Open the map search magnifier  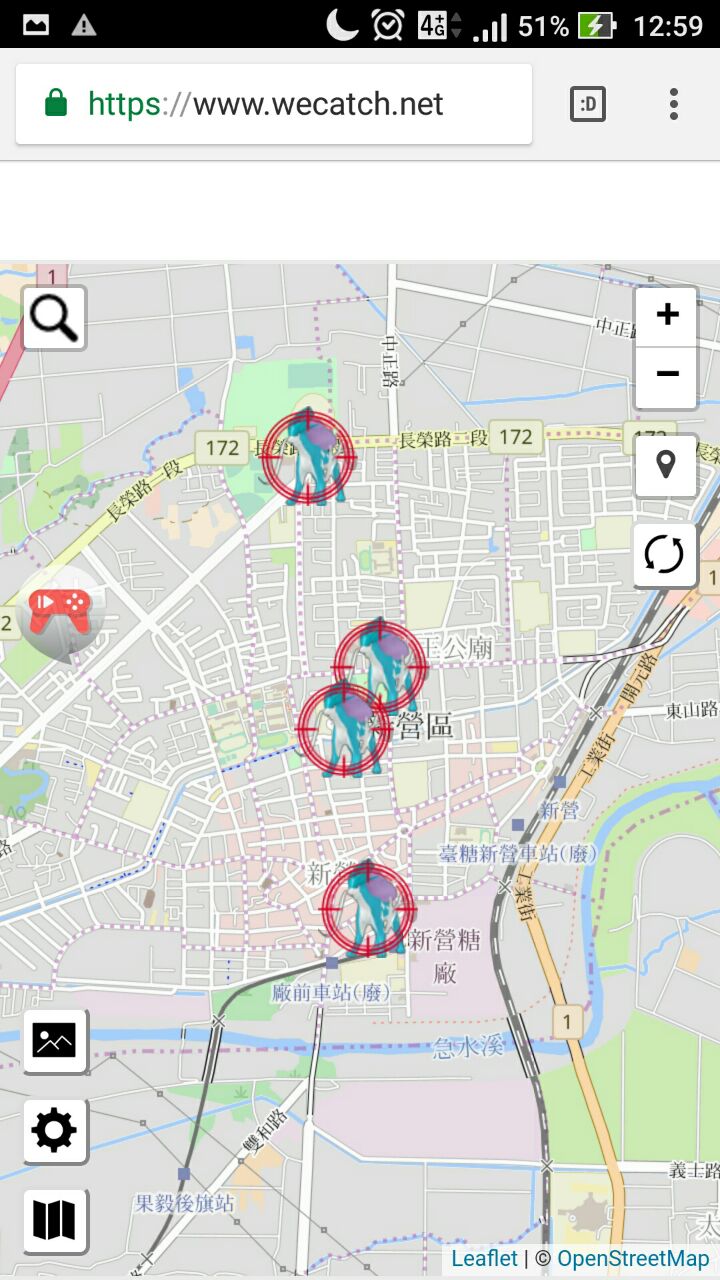point(54,318)
